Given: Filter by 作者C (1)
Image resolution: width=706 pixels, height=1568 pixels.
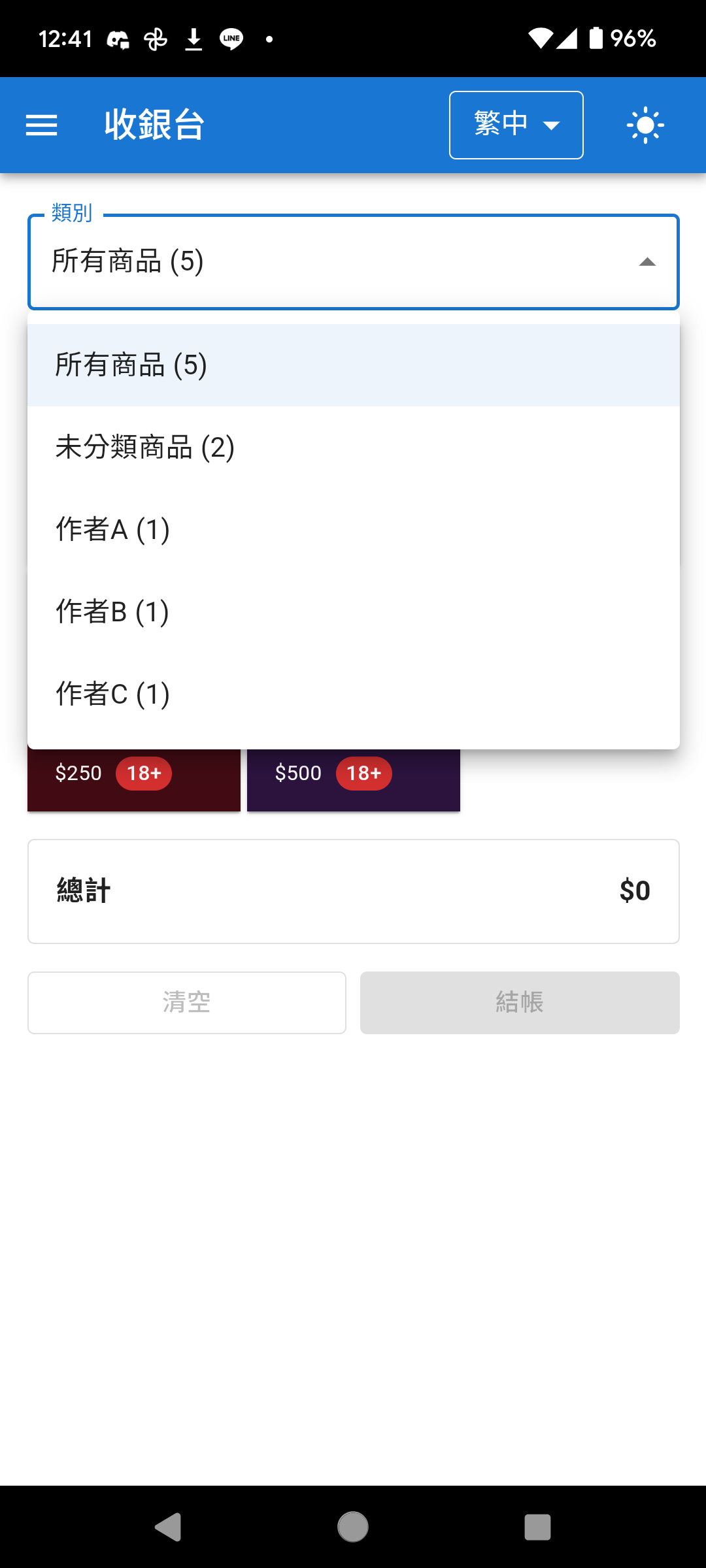Looking at the screenshot, I should (x=354, y=694).
